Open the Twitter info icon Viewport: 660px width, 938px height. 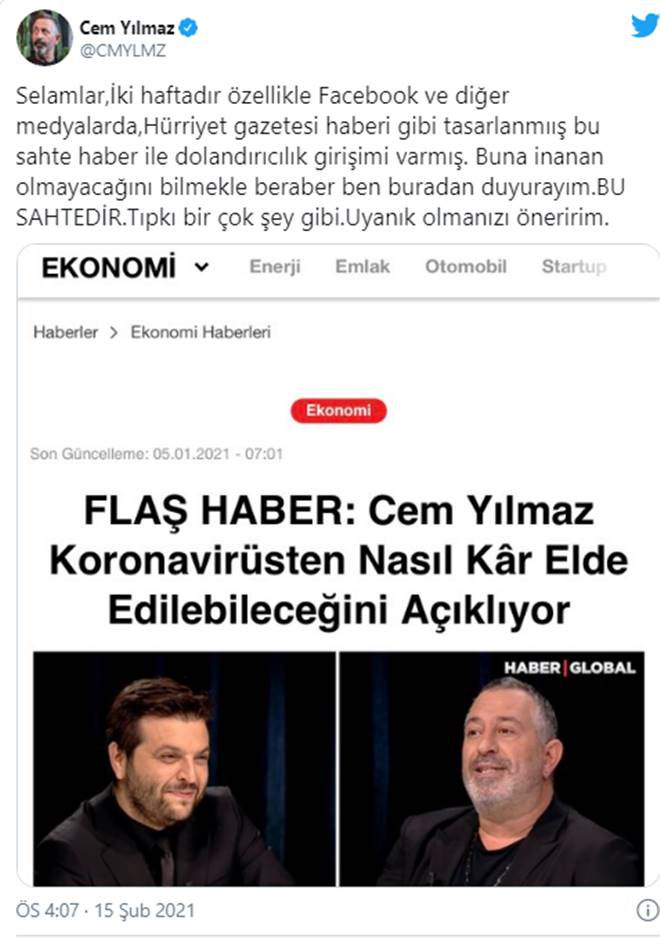tap(646, 911)
